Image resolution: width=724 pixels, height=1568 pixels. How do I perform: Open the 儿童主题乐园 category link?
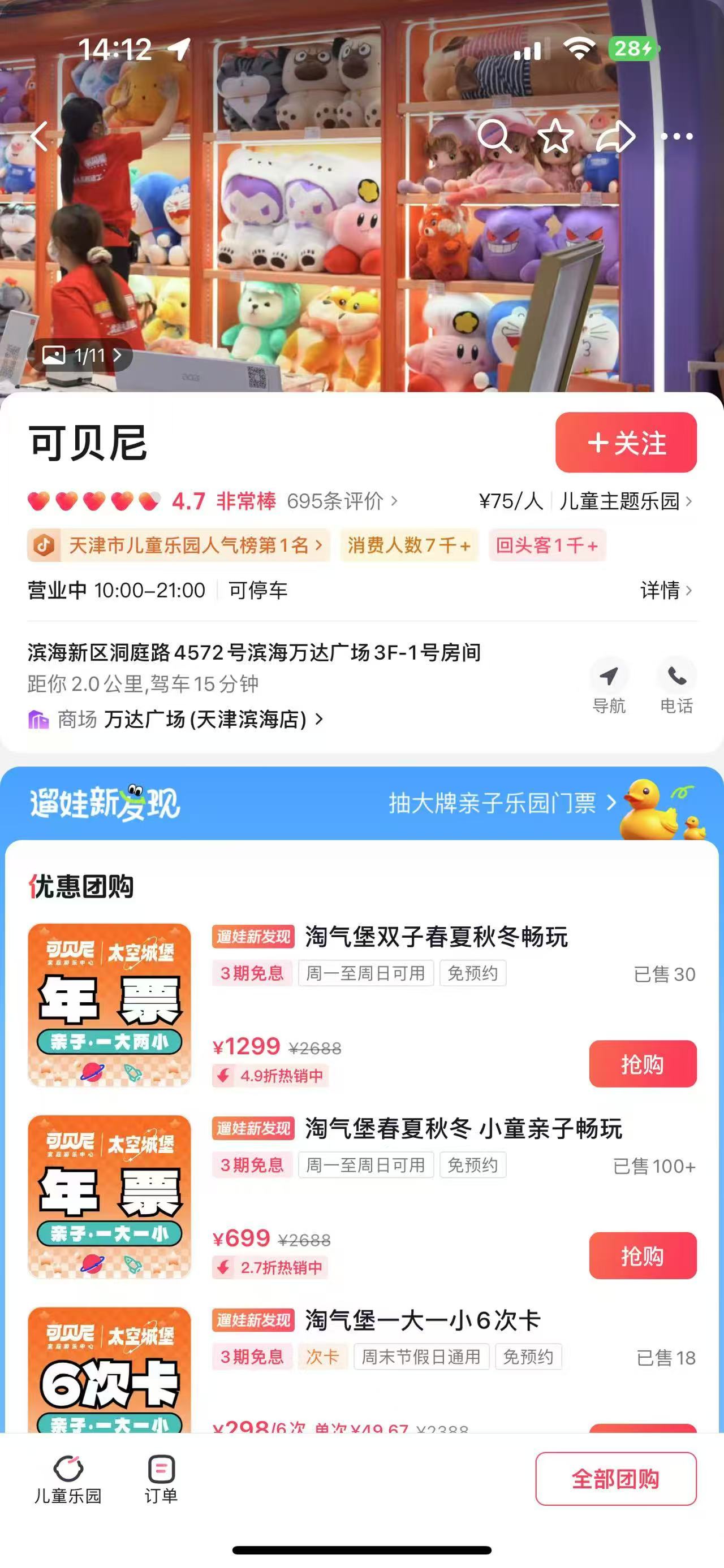point(625,501)
